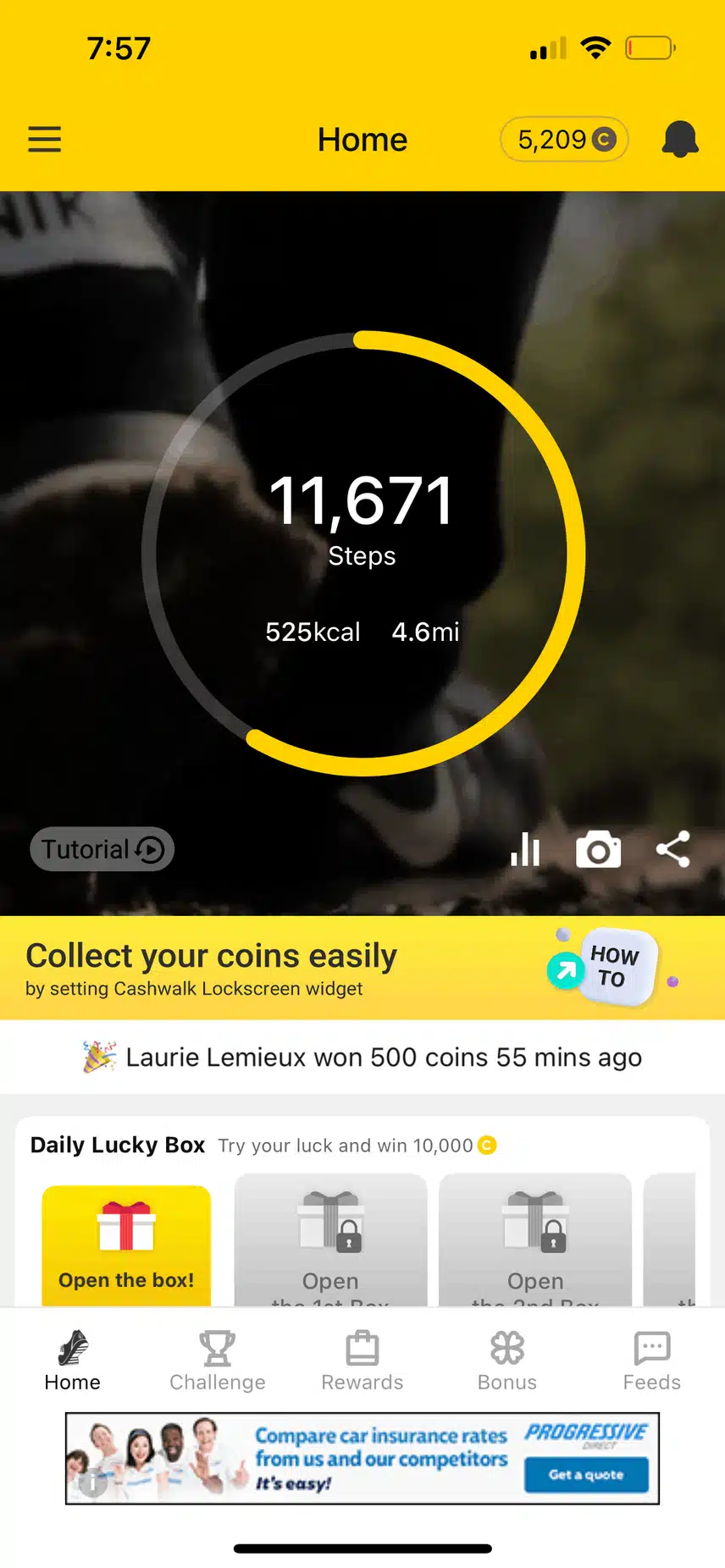Switch to the Challenge tab

tap(218, 1361)
